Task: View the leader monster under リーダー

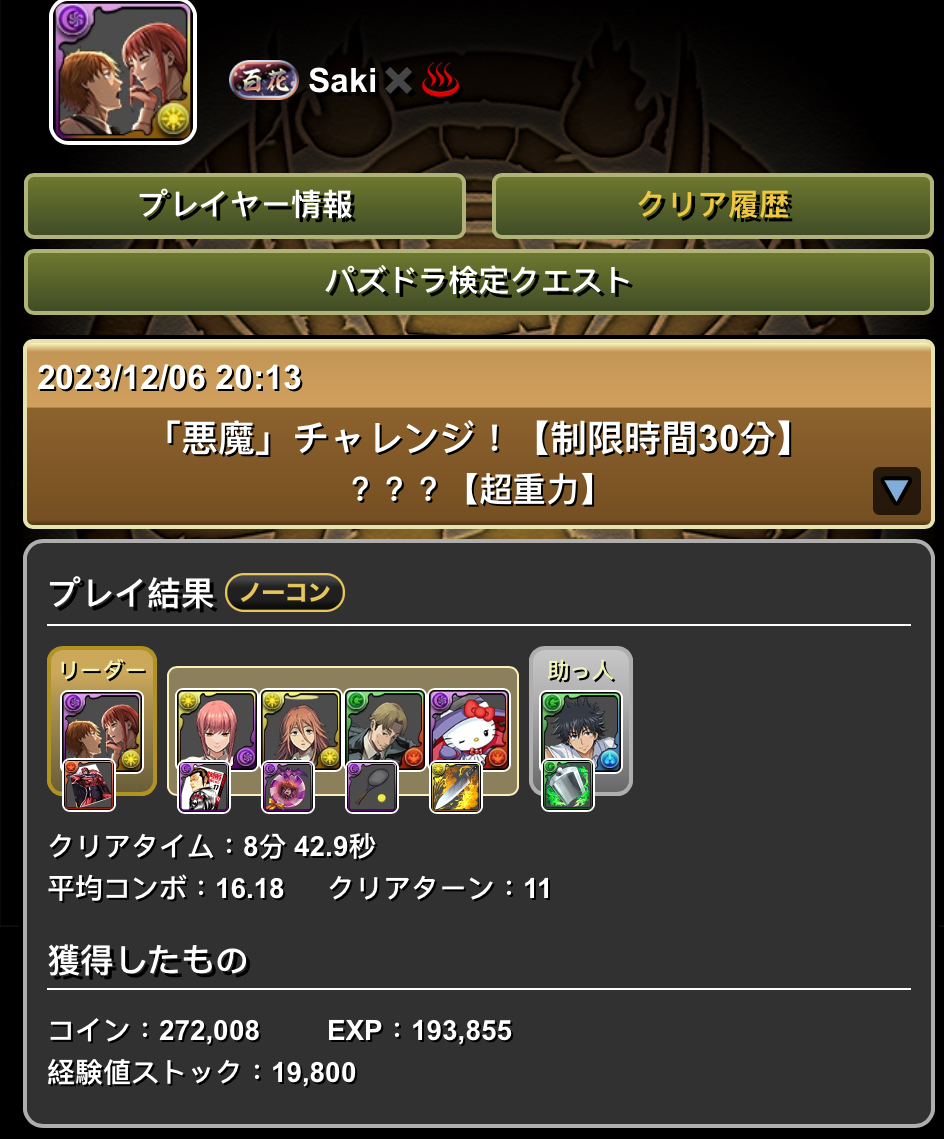Action: [x=102, y=732]
